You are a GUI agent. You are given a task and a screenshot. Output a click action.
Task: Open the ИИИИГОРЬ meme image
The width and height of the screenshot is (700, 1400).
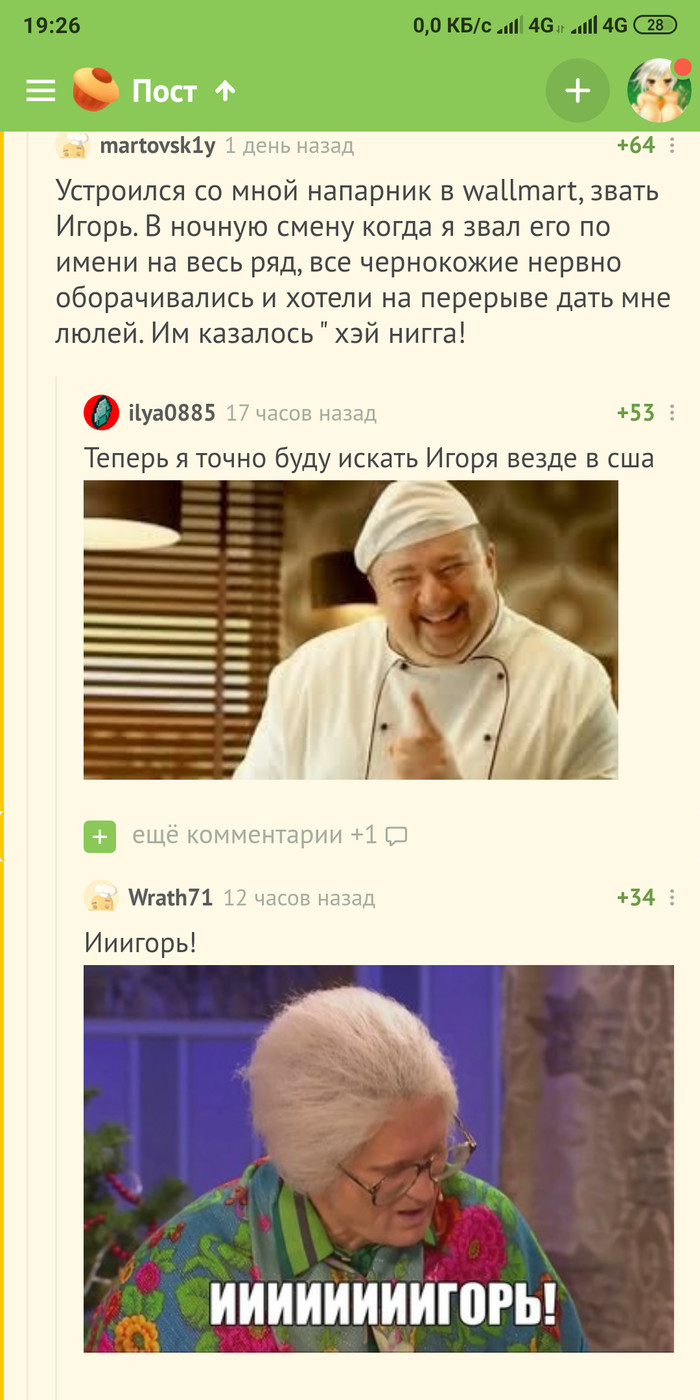point(378,1158)
